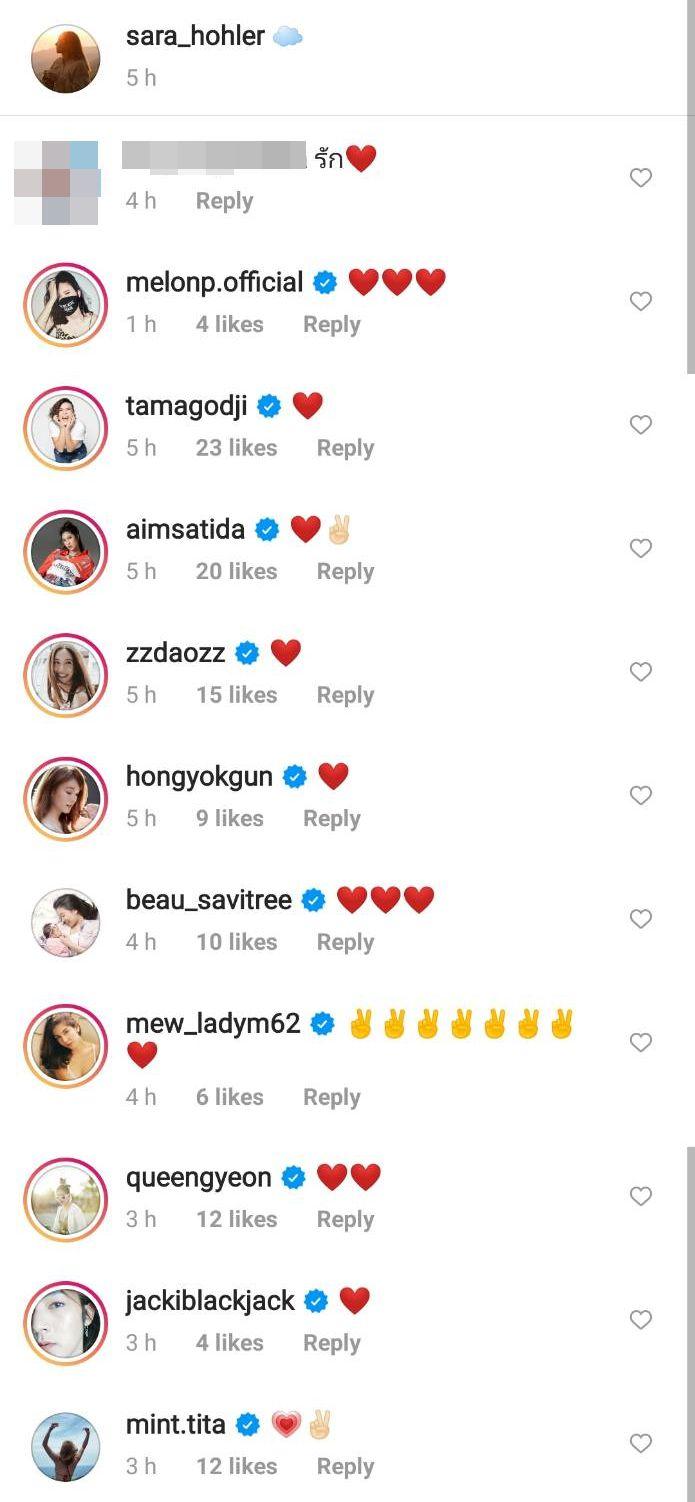Like queengyeon's comment
This screenshot has height=1502, width=695.
640,1196
